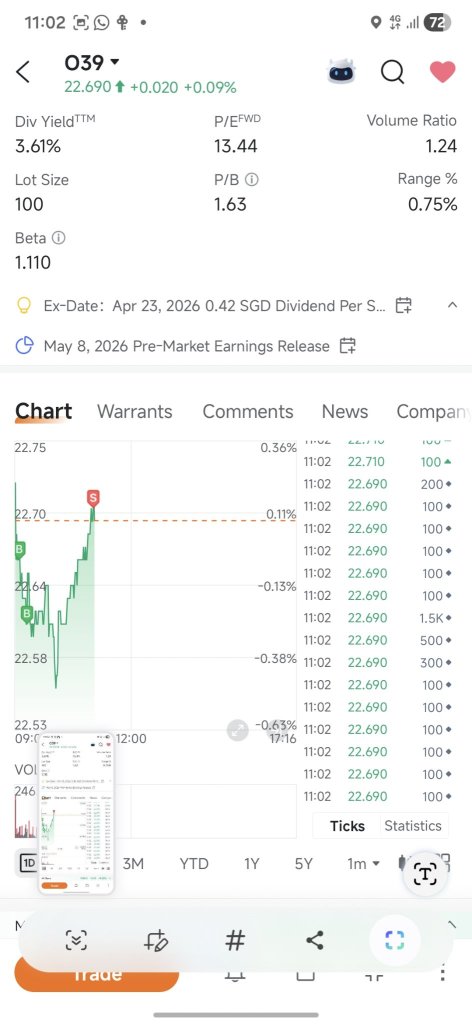
Task: Select the YTD chart range
Action: (x=194, y=863)
